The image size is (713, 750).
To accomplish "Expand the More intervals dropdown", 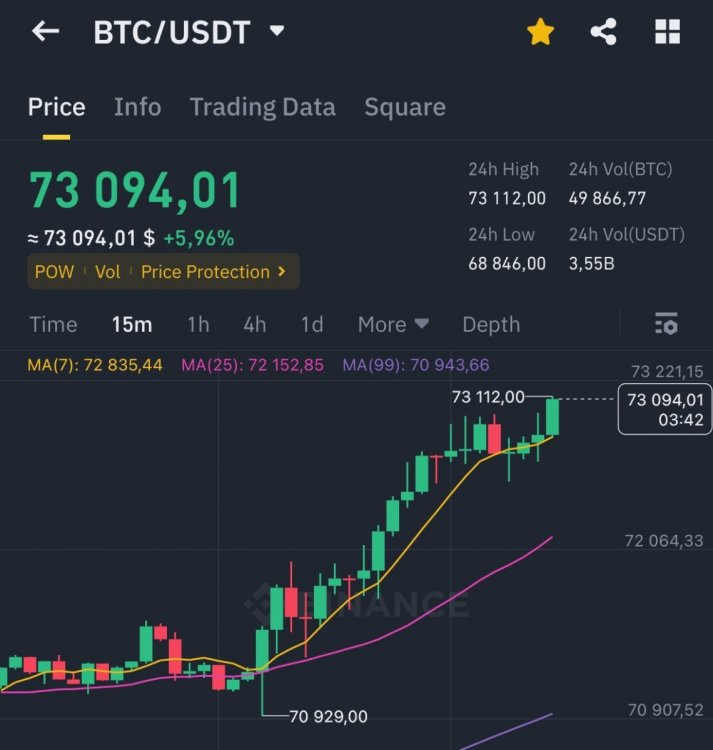I will (393, 324).
